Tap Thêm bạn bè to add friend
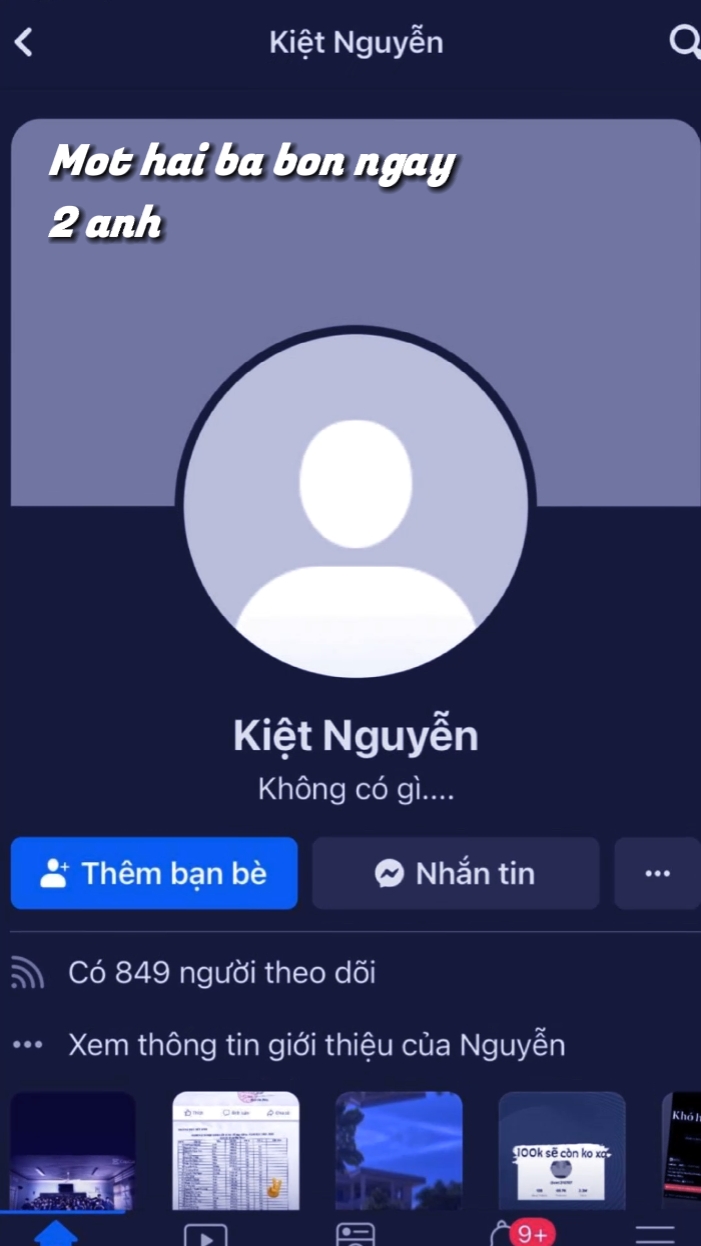The width and height of the screenshot is (701, 1246). (154, 873)
